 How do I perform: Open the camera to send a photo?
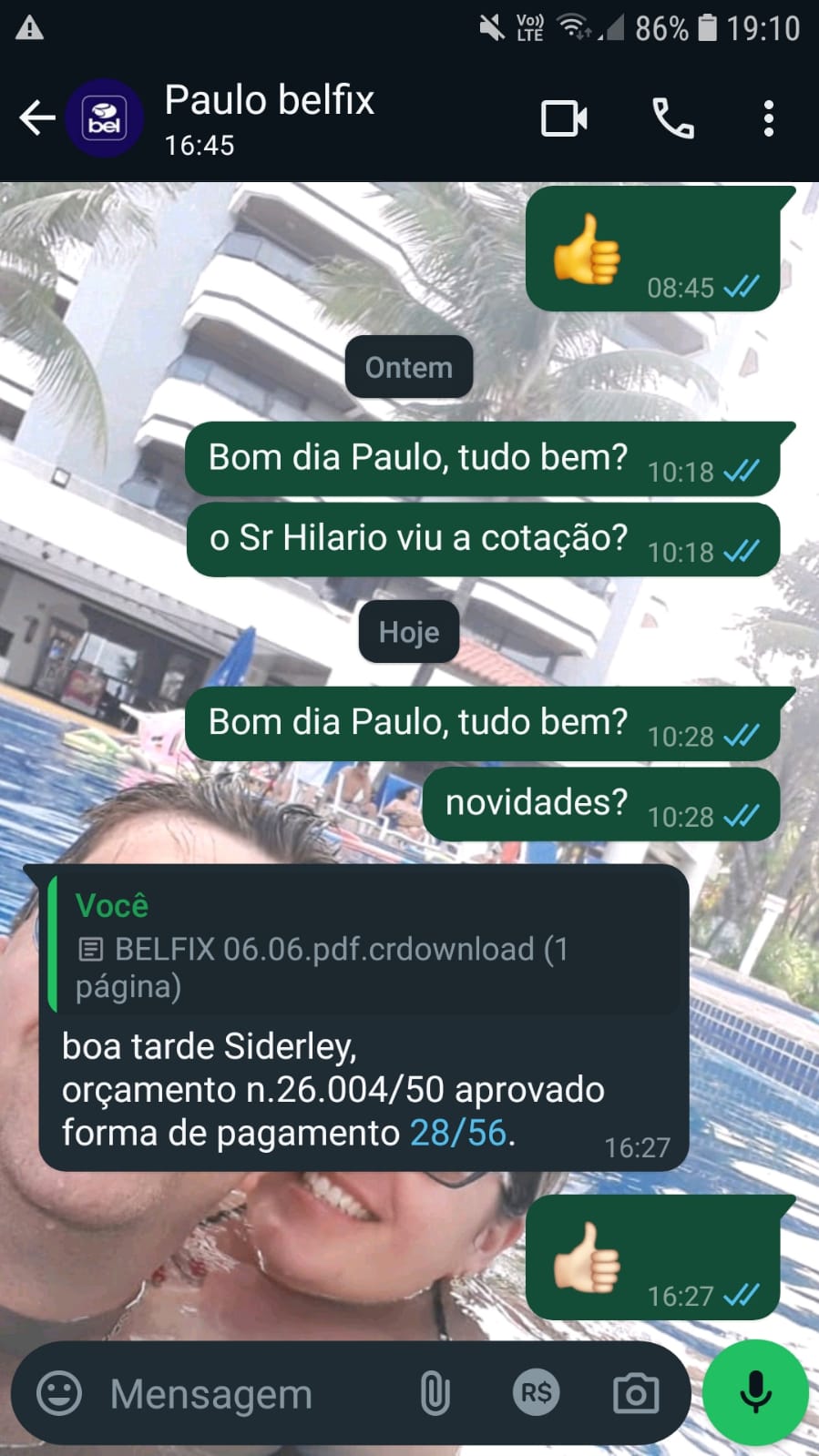pos(636,1393)
